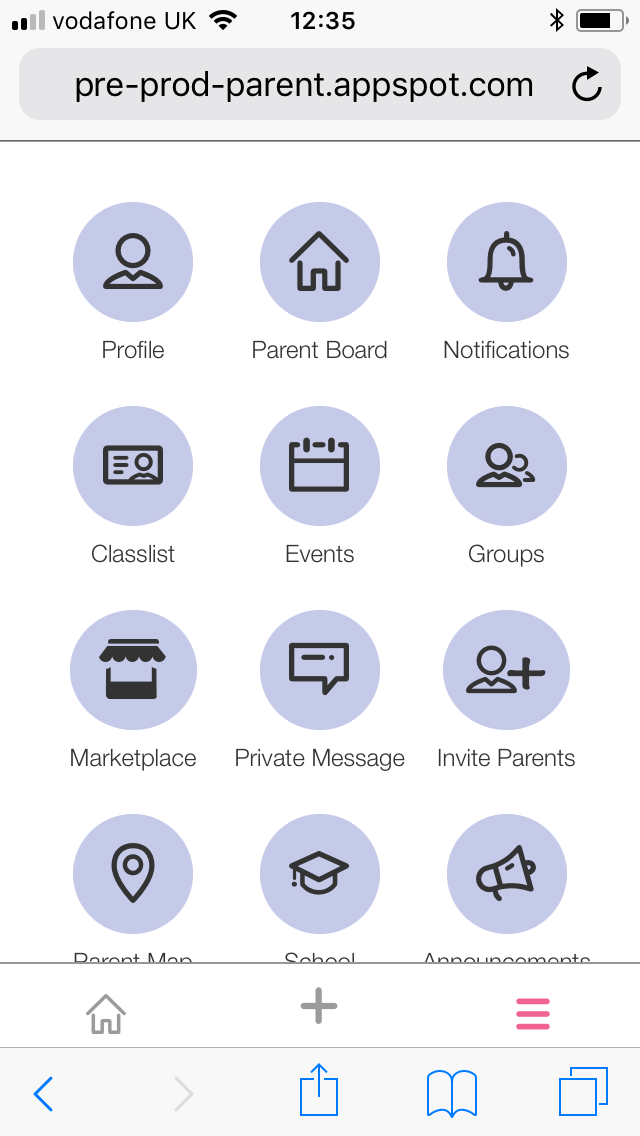This screenshot has width=640, height=1136.
Task: Open Groups
Action: coord(507,466)
